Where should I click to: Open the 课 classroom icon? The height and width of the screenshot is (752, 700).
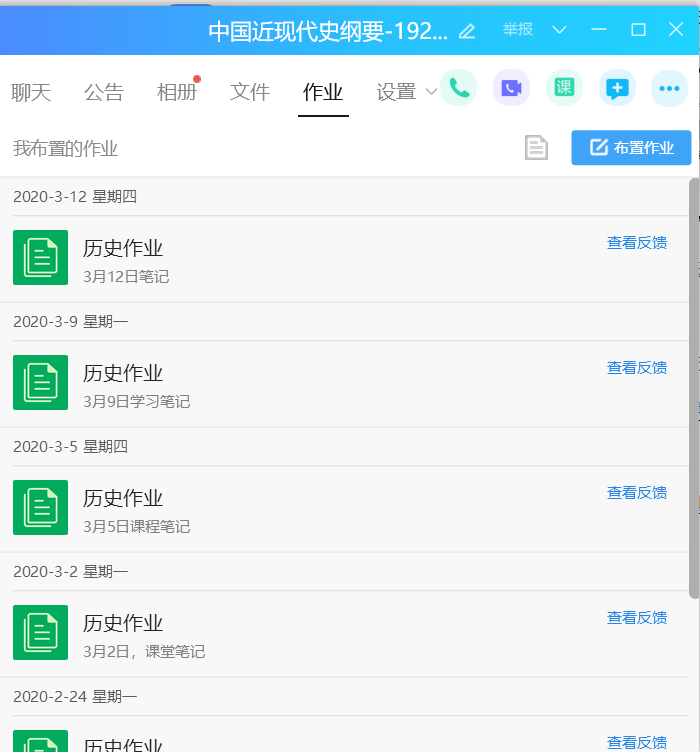click(564, 88)
